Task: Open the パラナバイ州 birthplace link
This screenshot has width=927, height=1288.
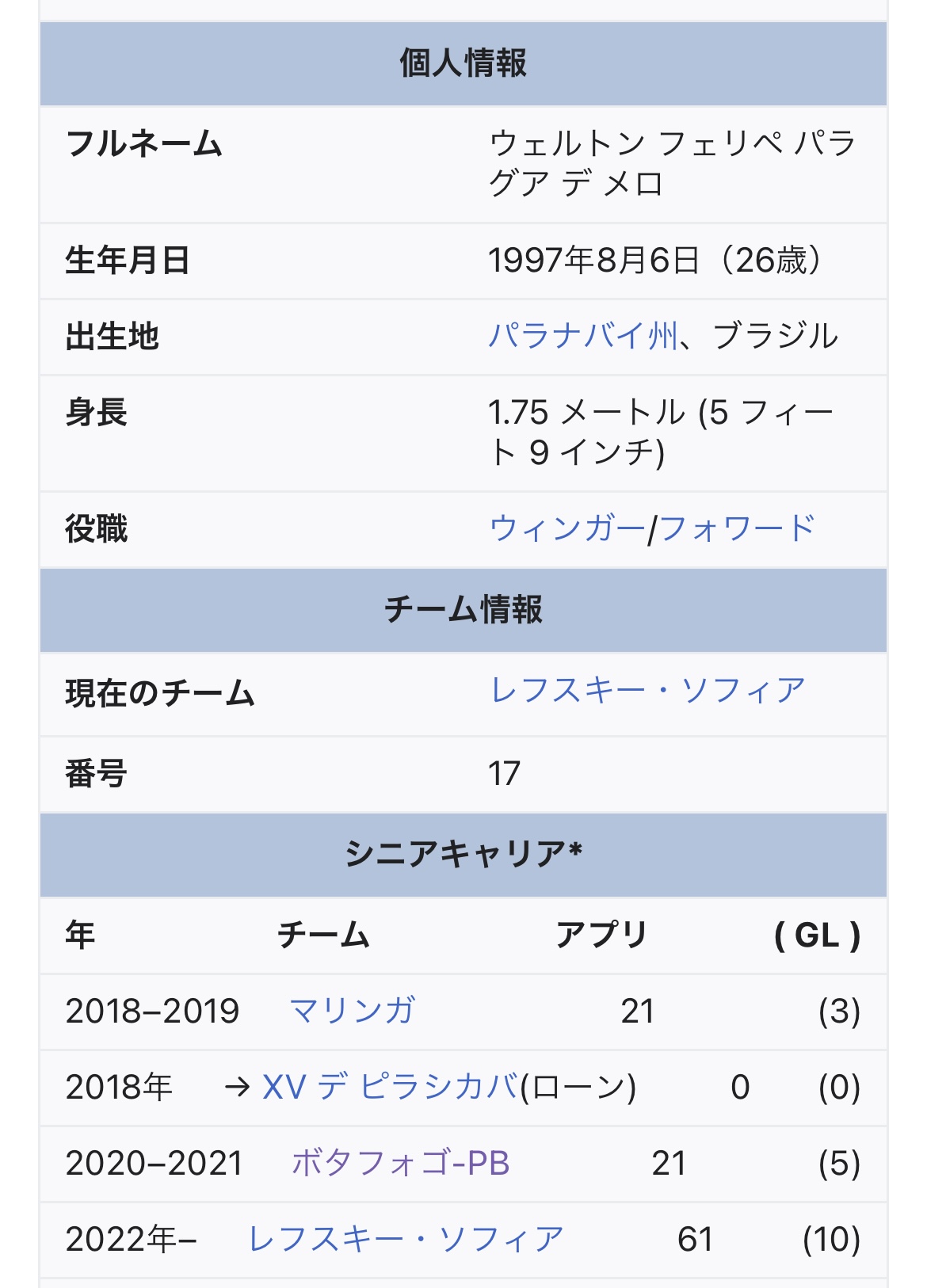Action: [x=583, y=336]
